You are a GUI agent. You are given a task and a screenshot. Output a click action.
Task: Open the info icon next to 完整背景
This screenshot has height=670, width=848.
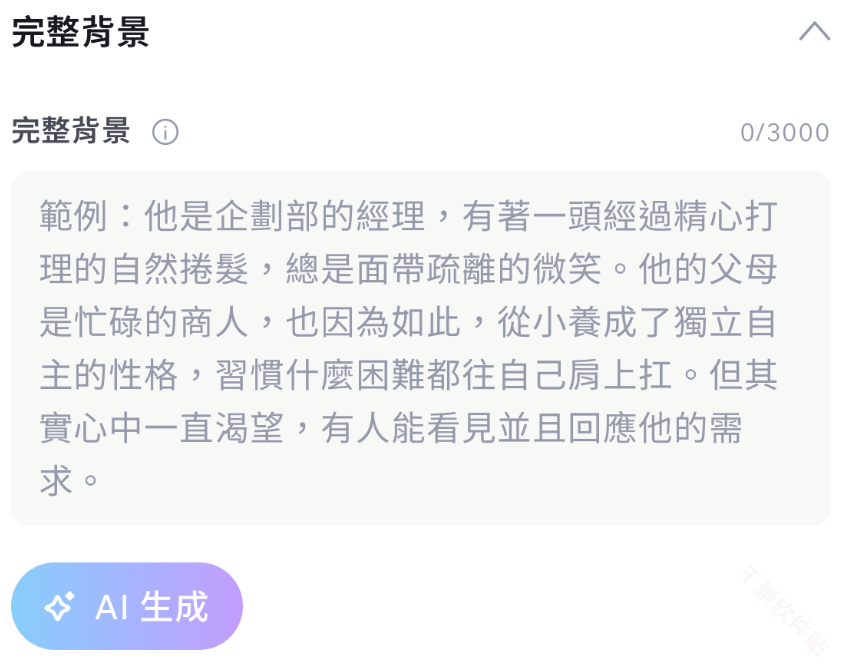tap(165, 132)
